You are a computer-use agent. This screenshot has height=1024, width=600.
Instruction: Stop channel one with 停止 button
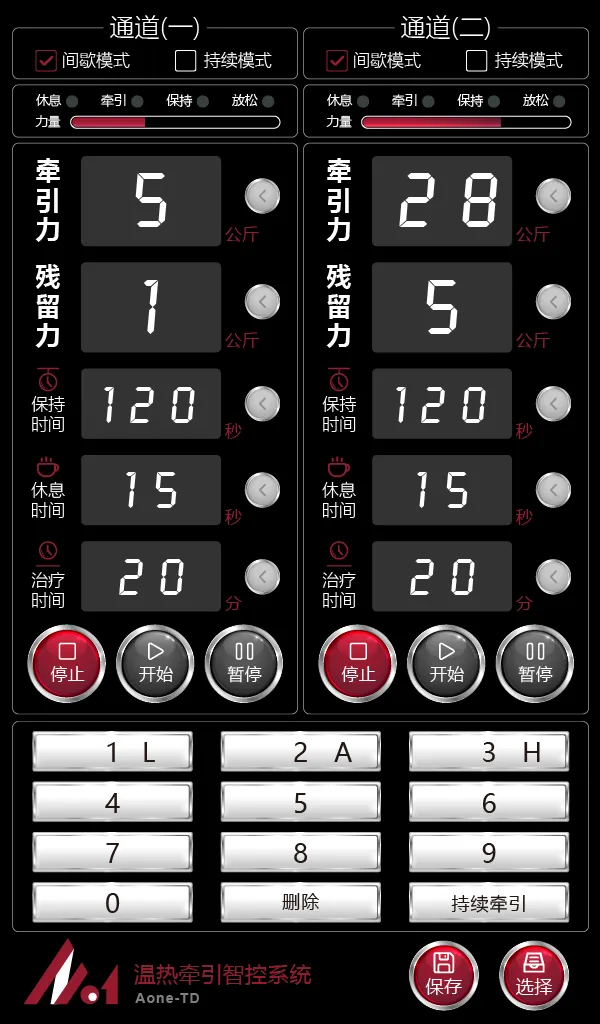coord(68,663)
